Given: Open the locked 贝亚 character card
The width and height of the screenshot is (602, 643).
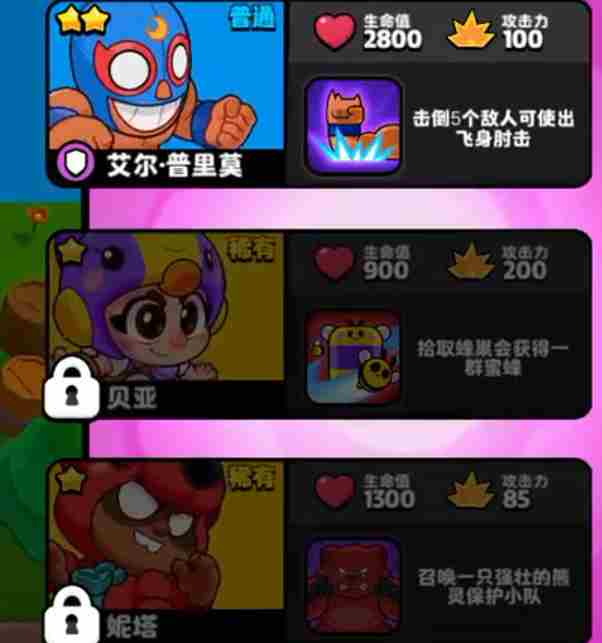Looking at the screenshot, I should tap(165, 324).
